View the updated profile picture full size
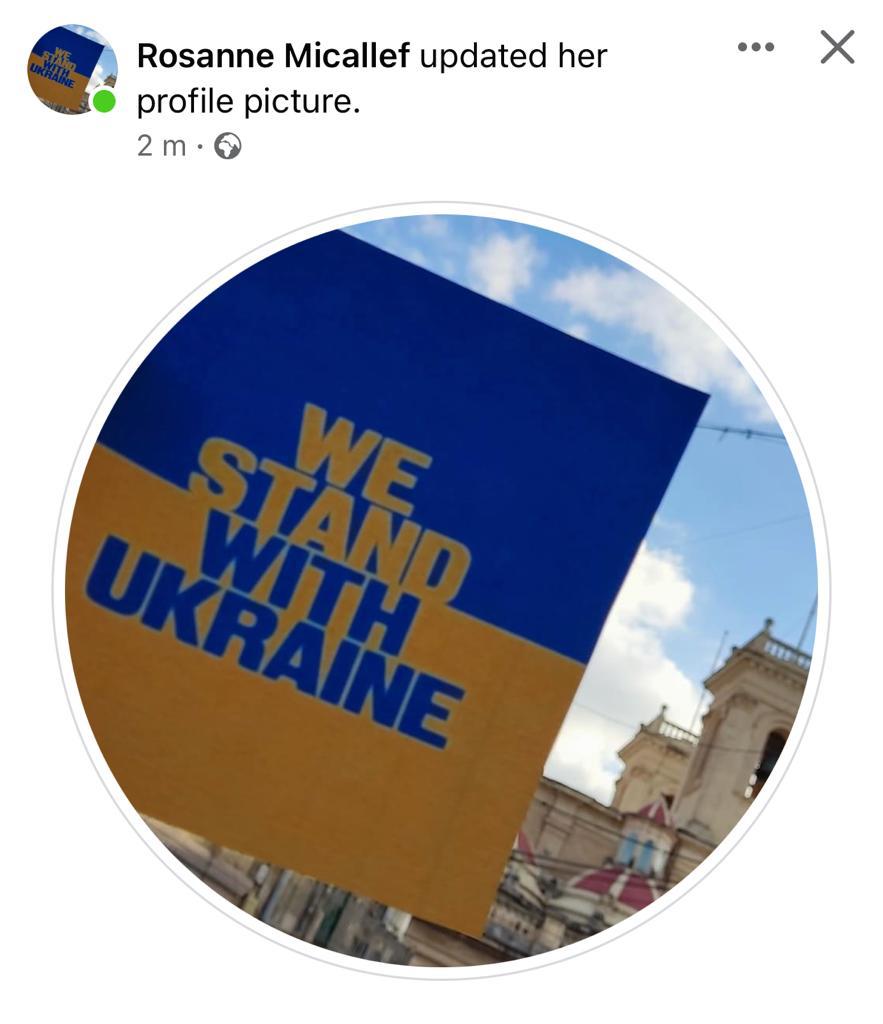 pos(441,590)
